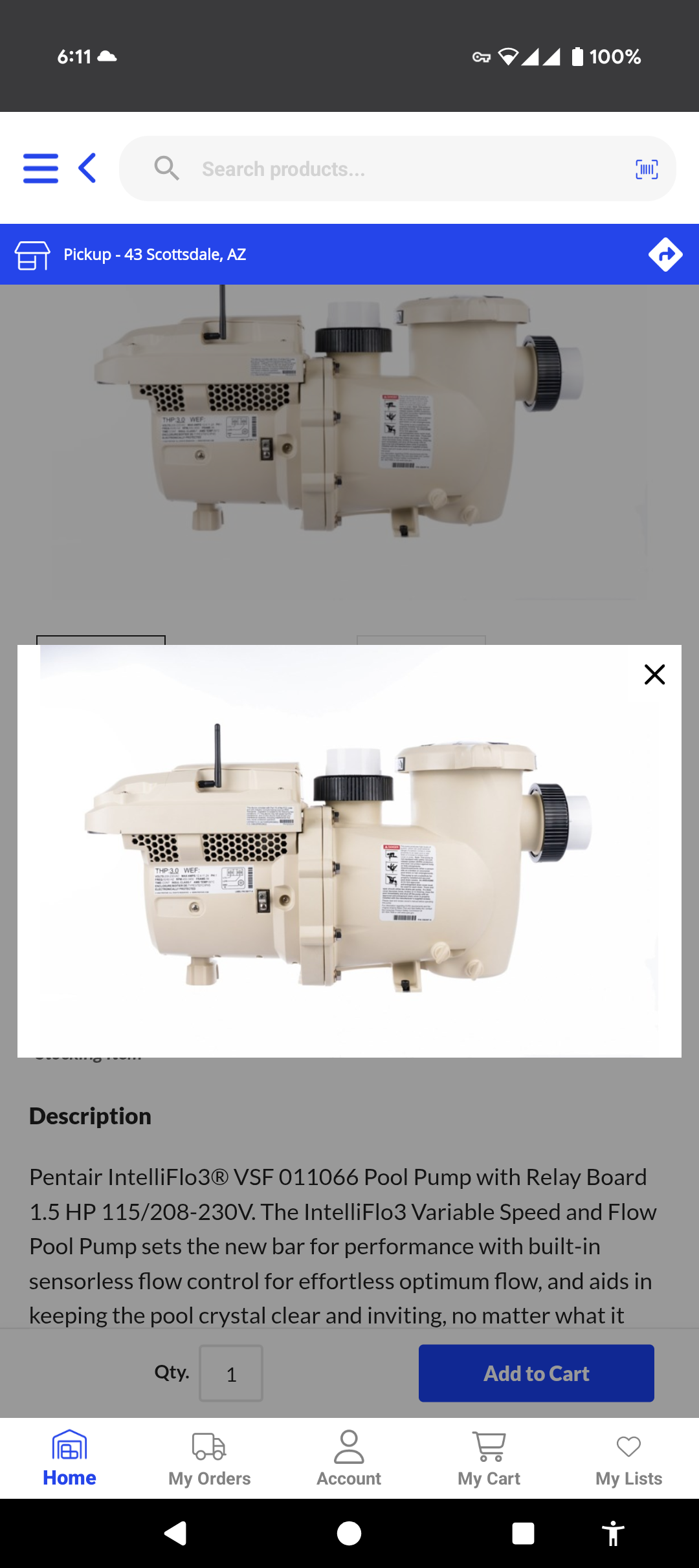Tap the Search products field
The height and width of the screenshot is (1568, 699).
(388, 169)
